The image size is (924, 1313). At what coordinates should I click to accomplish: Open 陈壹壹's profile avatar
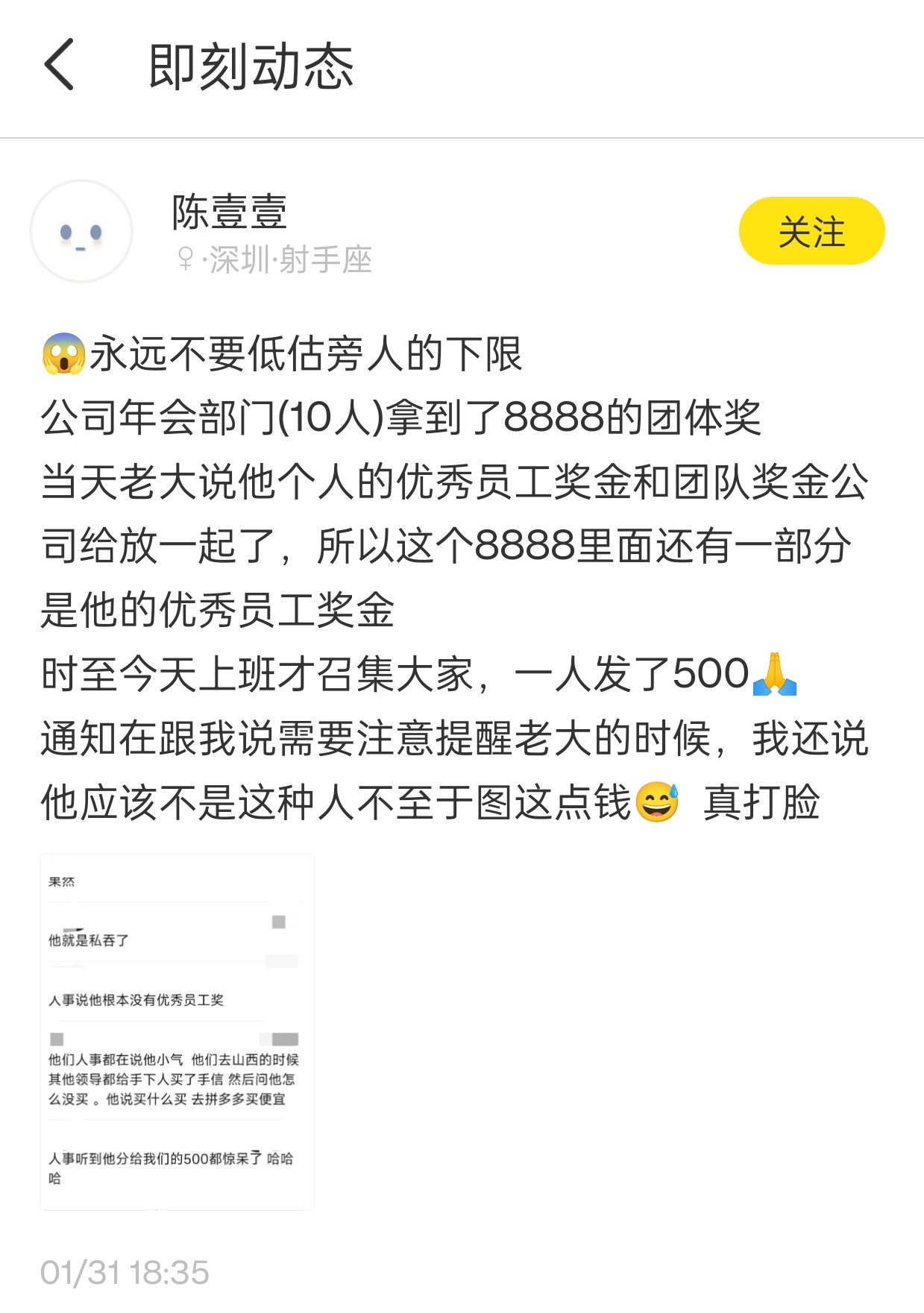coord(81,231)
